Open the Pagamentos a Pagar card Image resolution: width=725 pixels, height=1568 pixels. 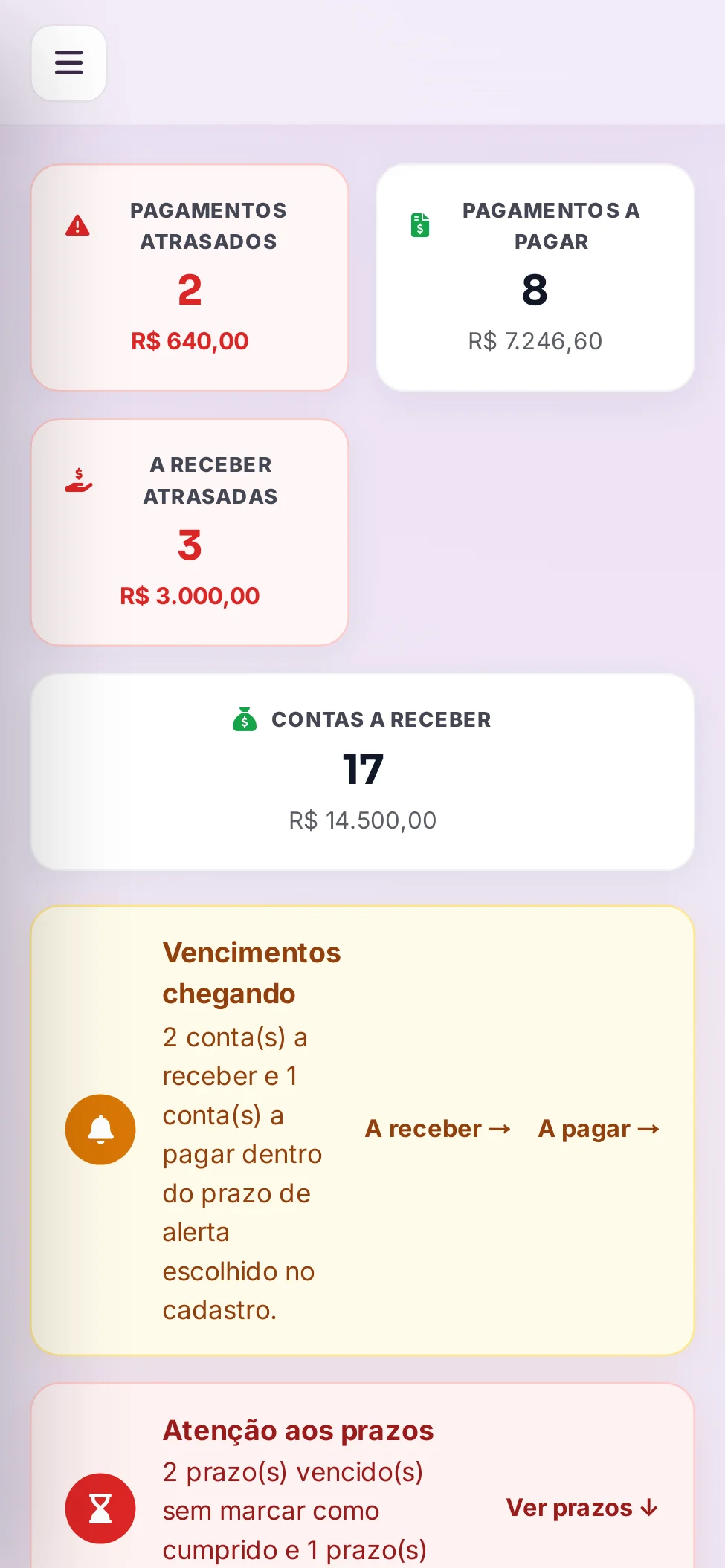tap(535, 278)
